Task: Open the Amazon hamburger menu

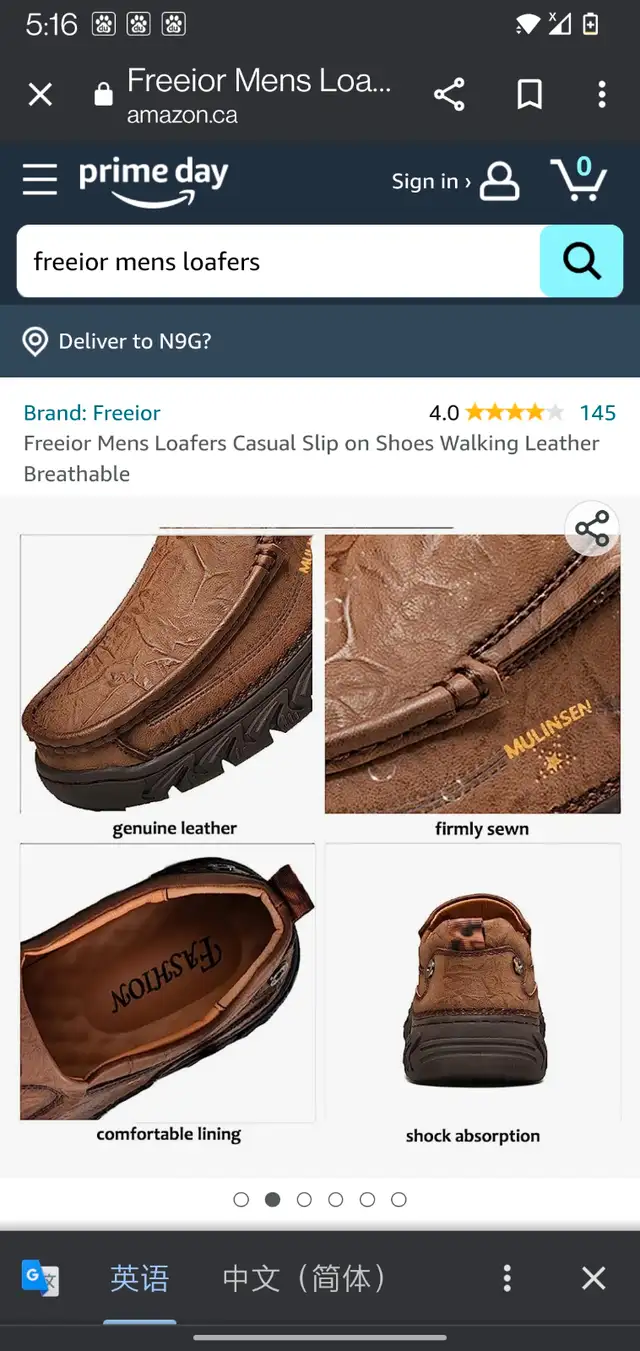Action: (40, 181)
